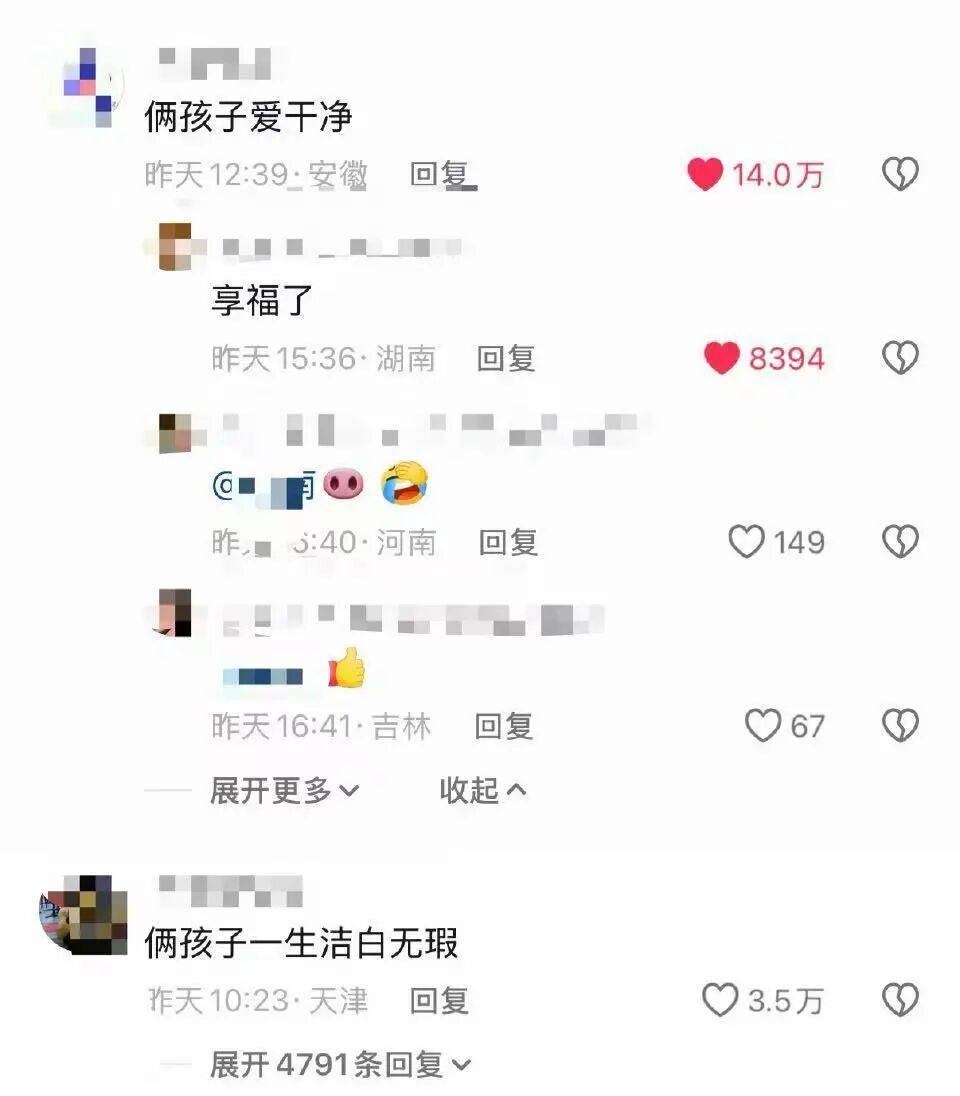Dislike the 享福了 reply
960x1096 pixels.
tap(899, 358)
